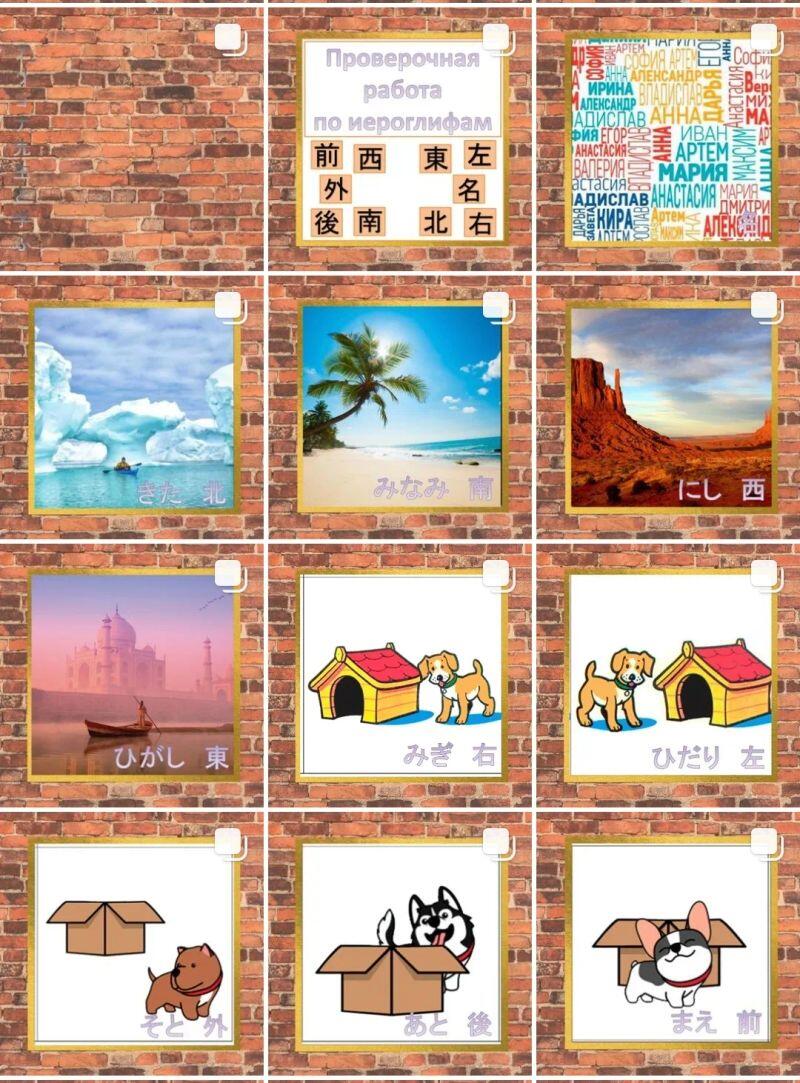Open the husky behind box post あと 後

point(401,944)
